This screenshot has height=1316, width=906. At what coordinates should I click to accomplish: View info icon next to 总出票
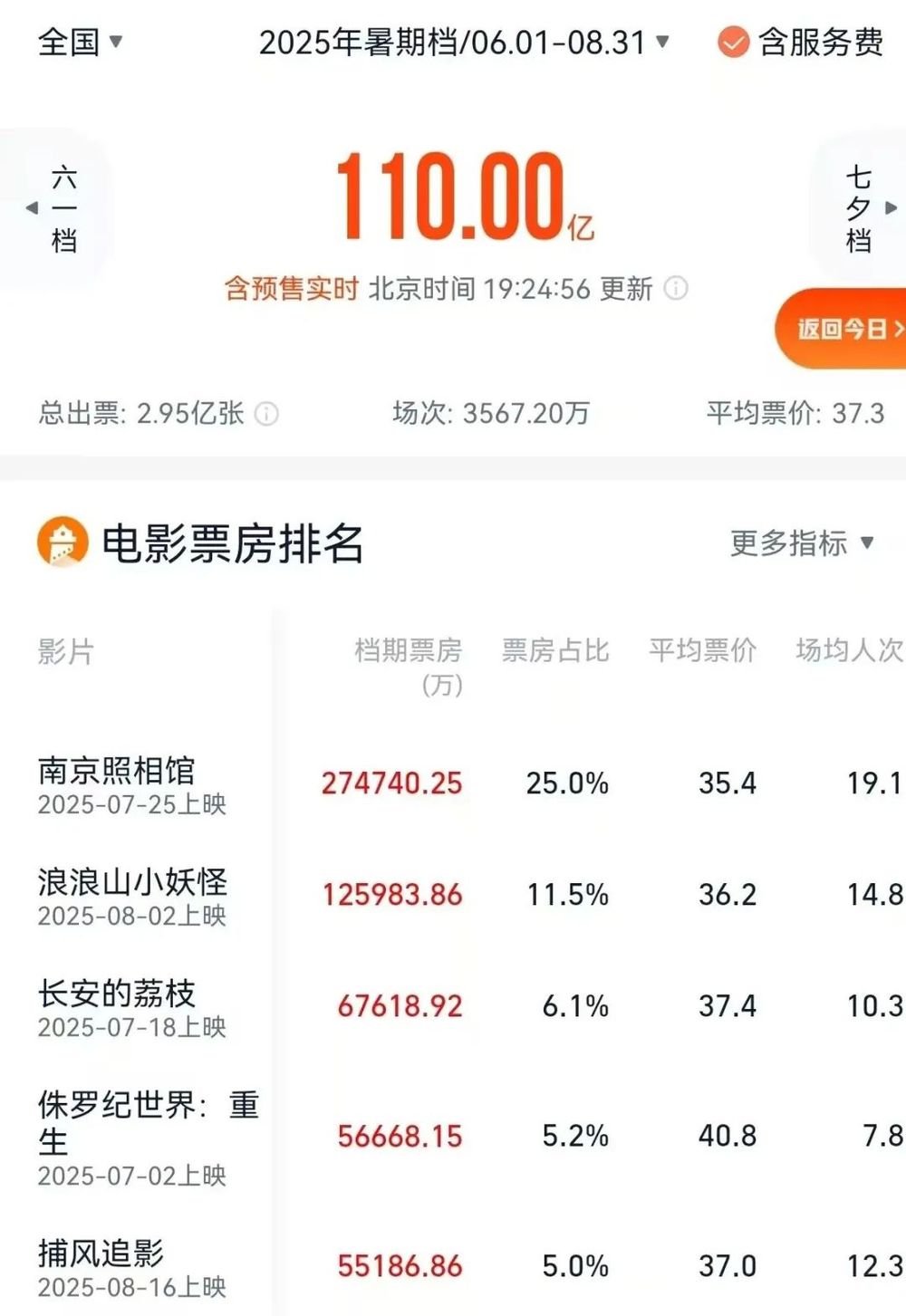[x=266, y=414]
